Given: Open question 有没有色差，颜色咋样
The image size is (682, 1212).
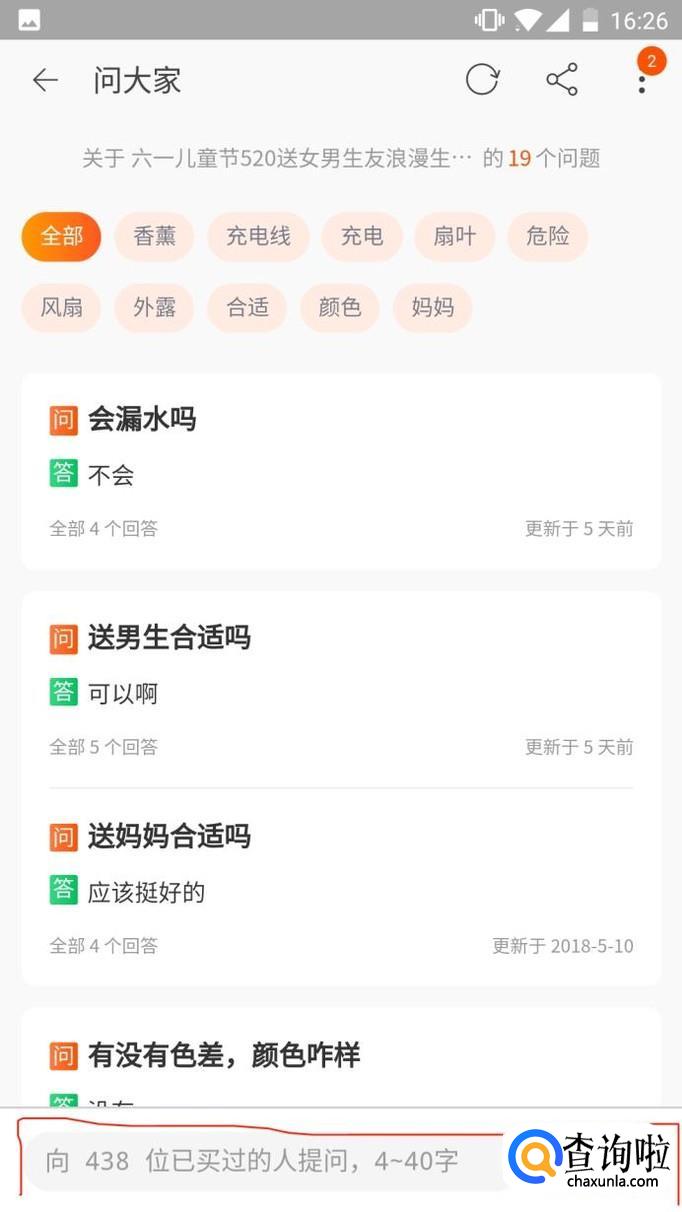Looking at the screenshot, I should [x=224, y=1055].
